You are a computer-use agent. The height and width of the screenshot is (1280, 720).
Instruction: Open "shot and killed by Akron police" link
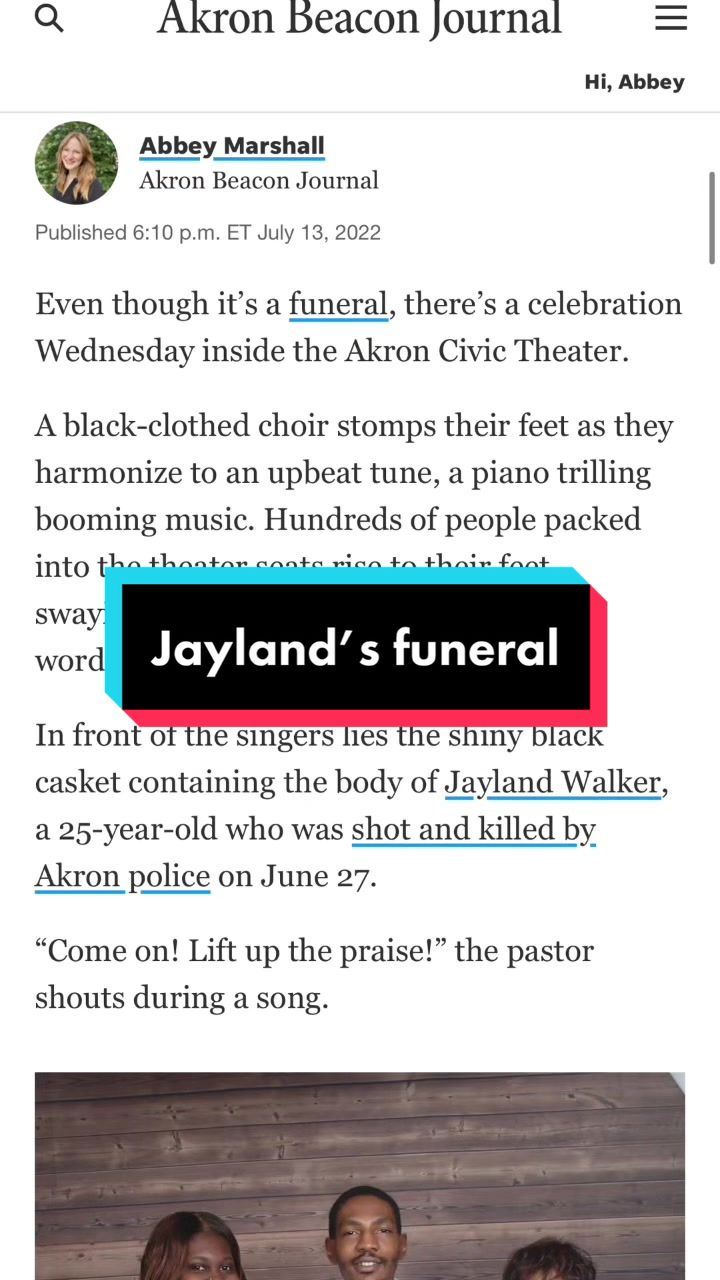(473, 830)
